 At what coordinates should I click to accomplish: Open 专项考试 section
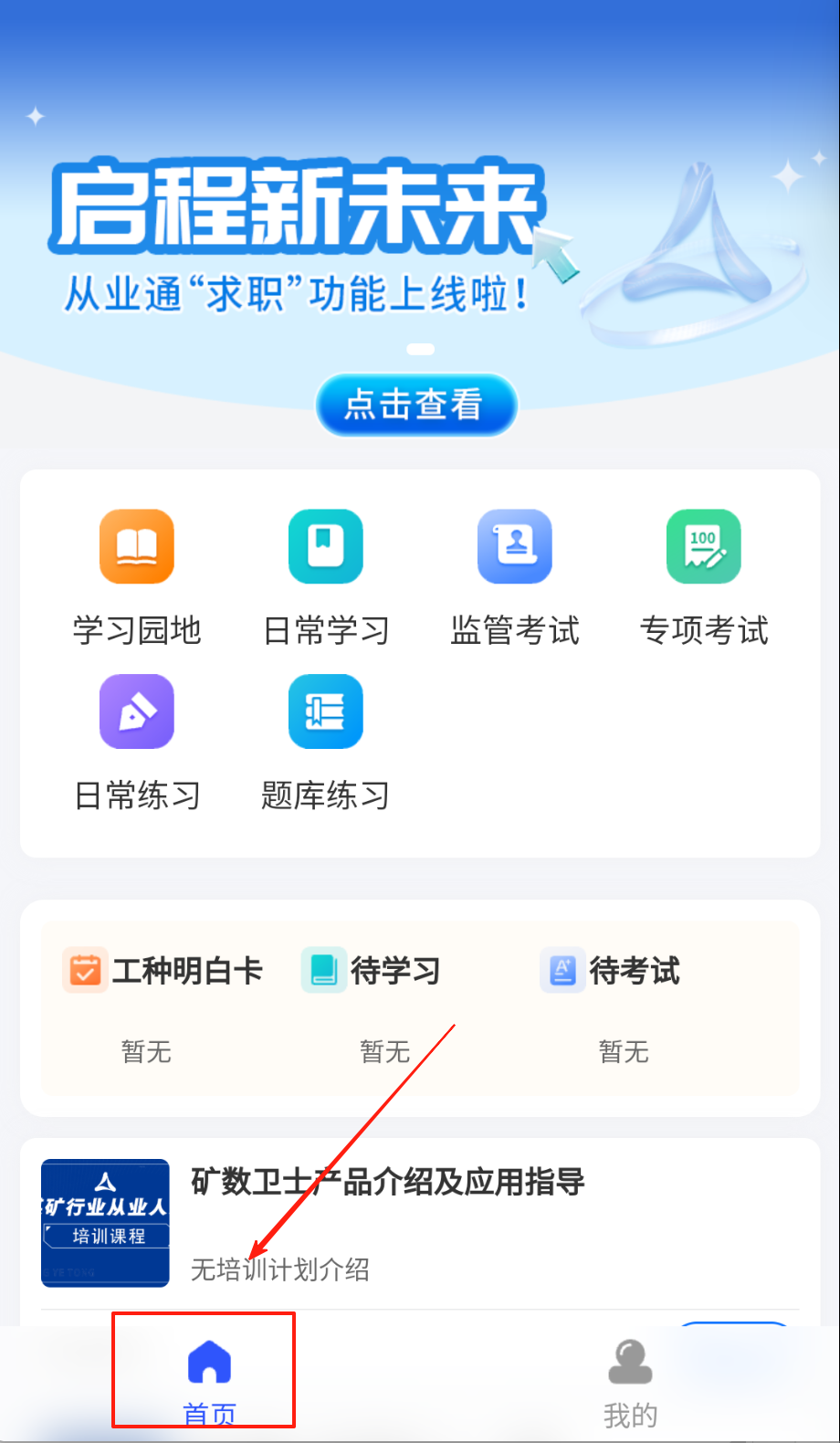click(x=703, y=575)
